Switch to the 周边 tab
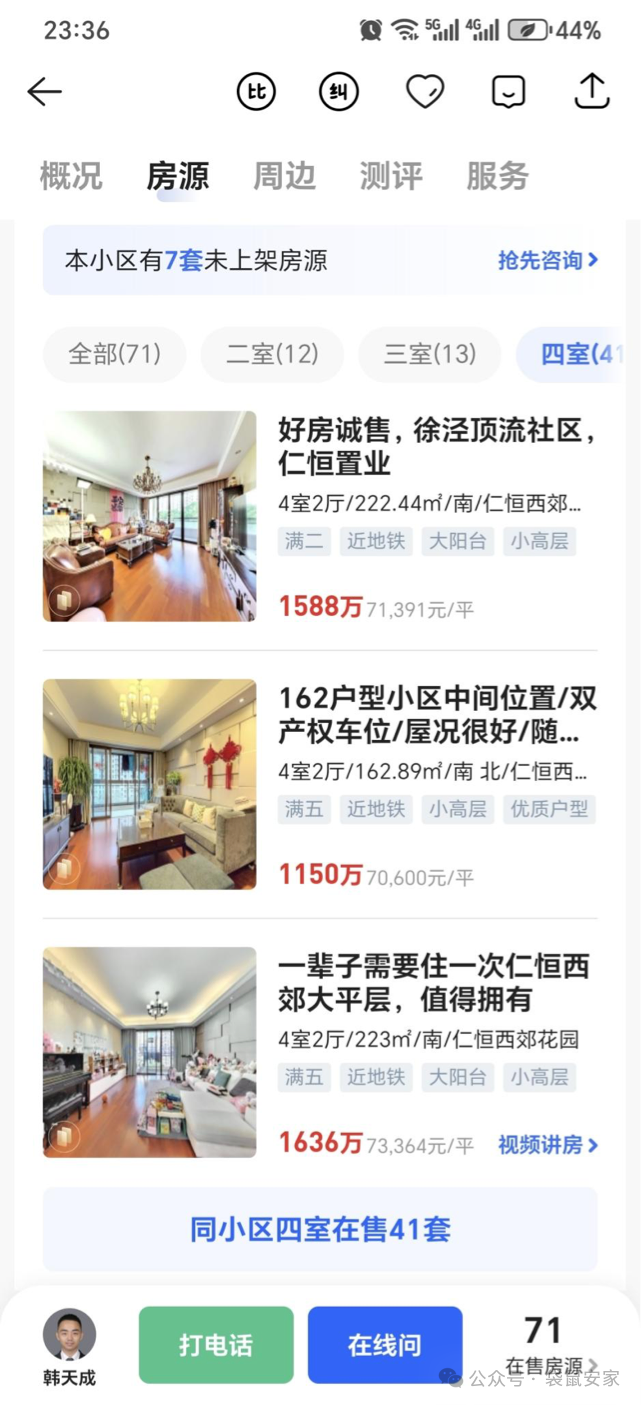The image size is (641, 1405). pyautogui.click(x=284, y=177)
